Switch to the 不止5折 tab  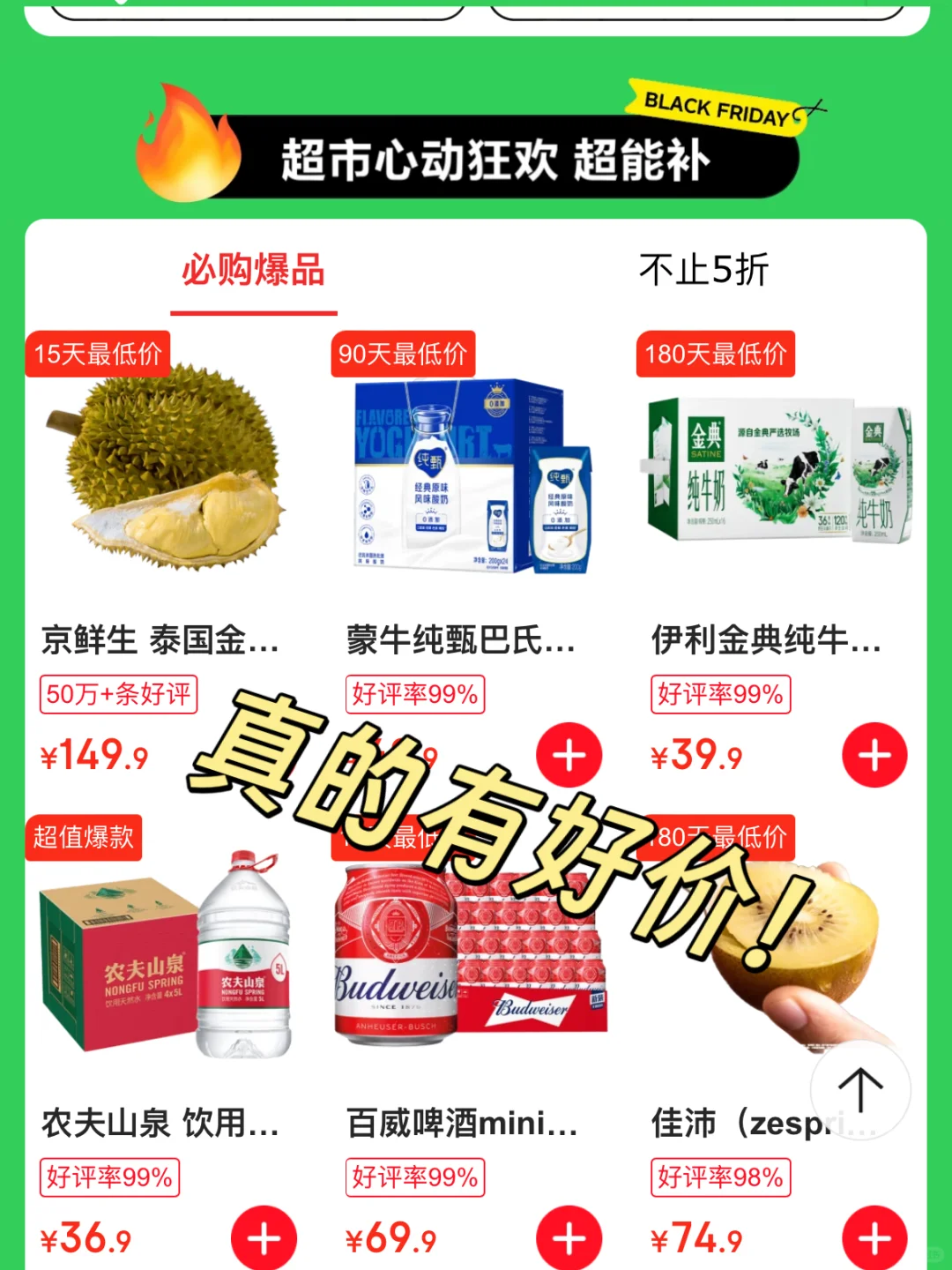click(x=703, y=270)
